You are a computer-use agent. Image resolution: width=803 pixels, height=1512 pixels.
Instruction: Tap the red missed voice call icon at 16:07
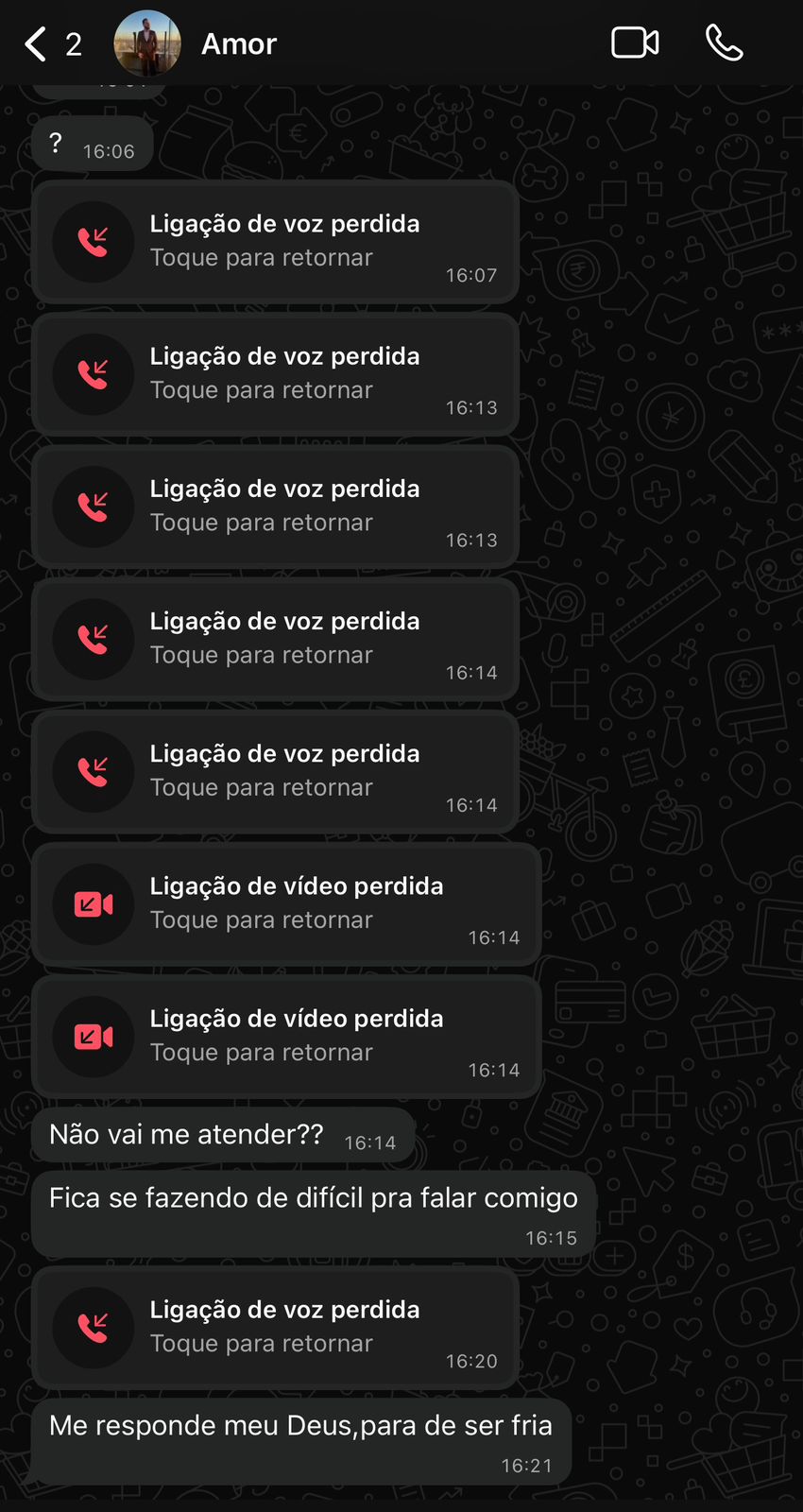tap(93, 242)
